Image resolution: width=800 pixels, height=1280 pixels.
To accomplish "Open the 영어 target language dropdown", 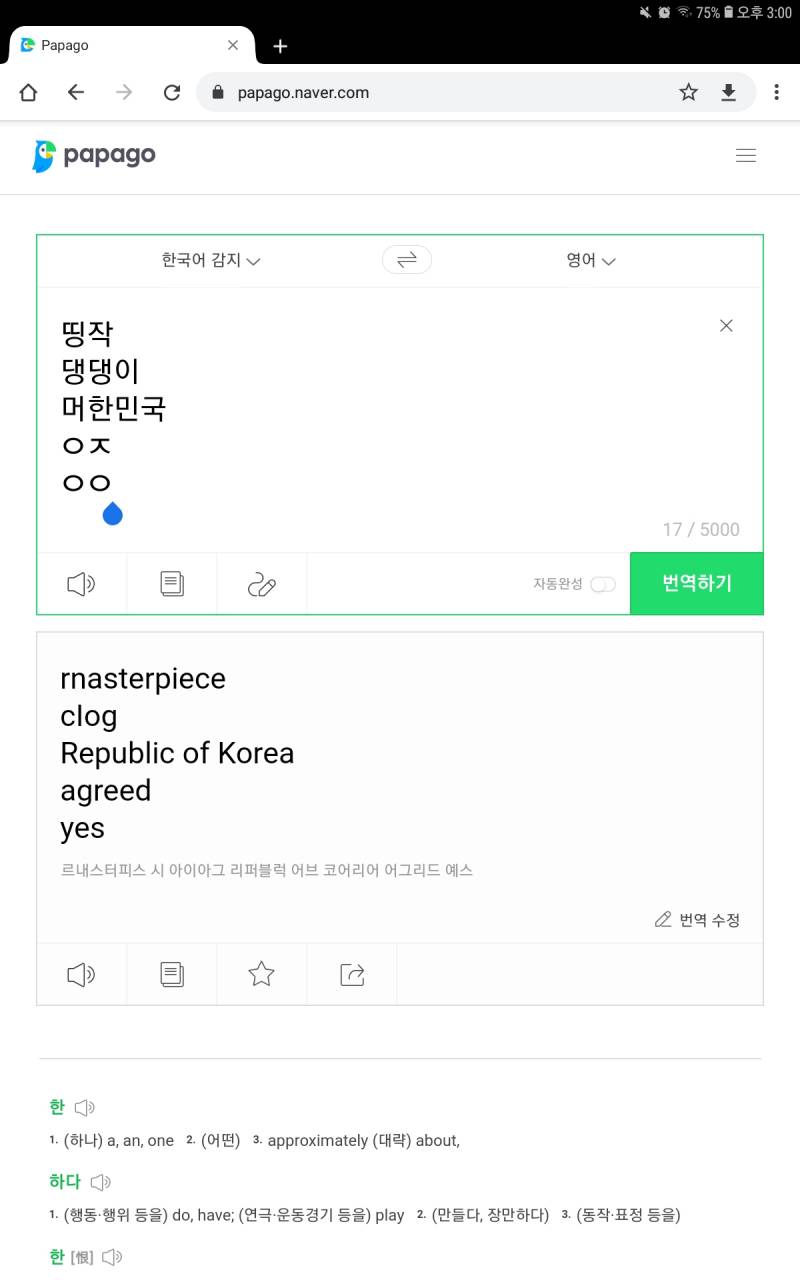I will point(590,260).
